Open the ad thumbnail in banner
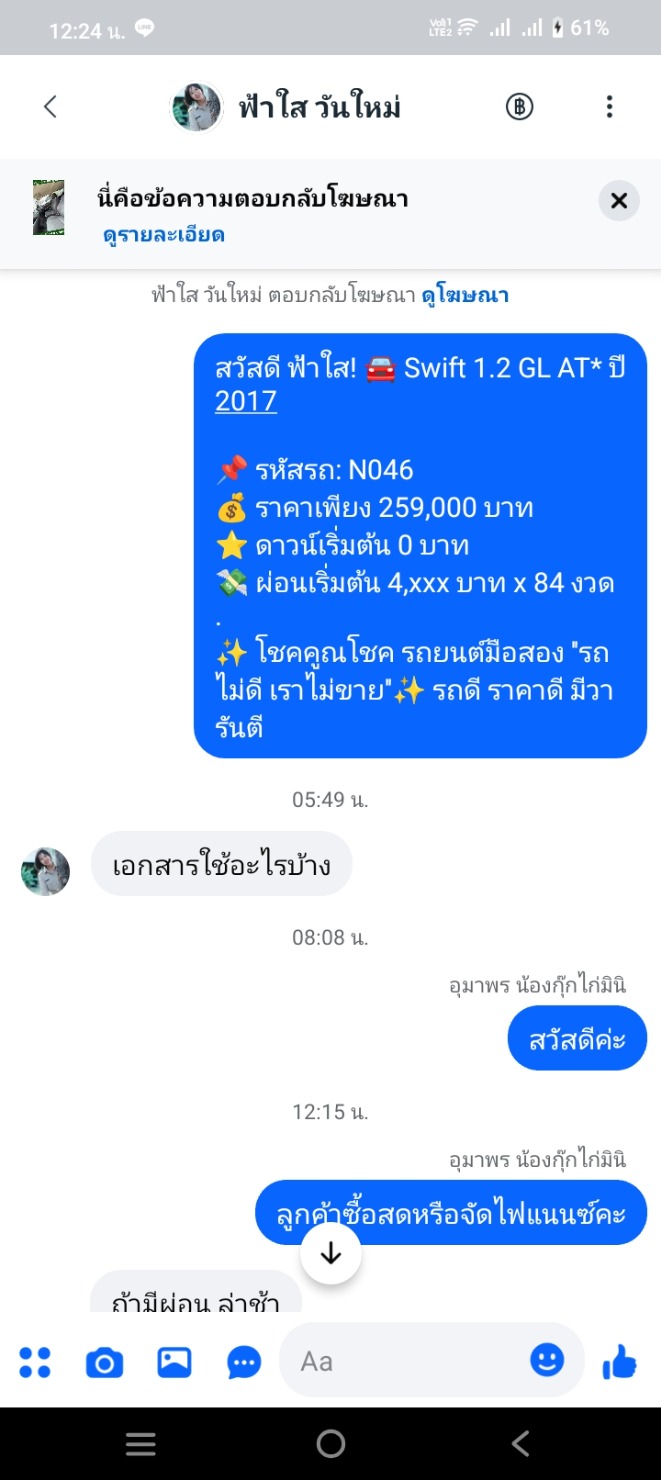Screen dimensions: 661x1480 click(x=48, y=208)
